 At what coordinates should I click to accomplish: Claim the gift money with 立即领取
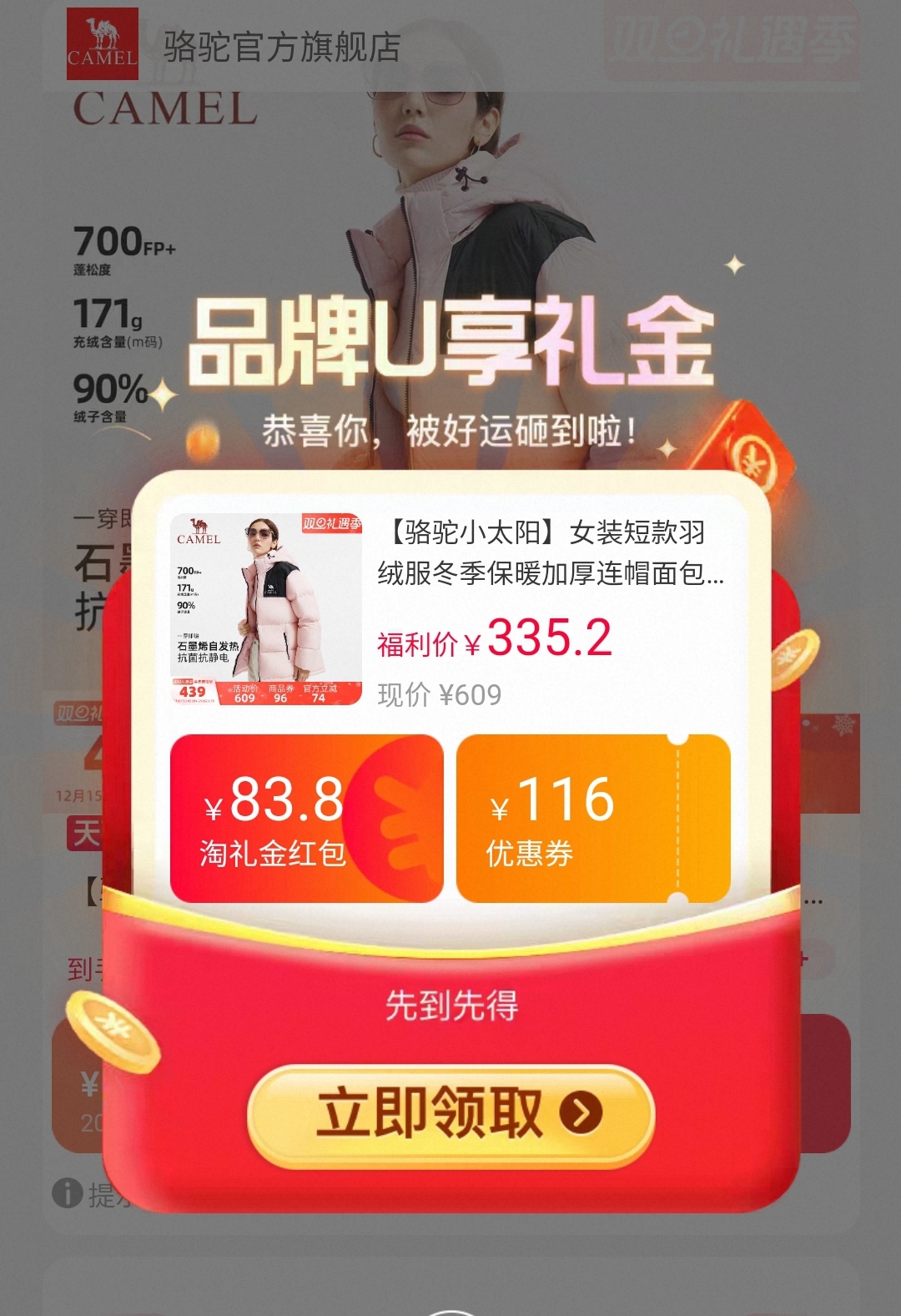tap(450, 1114)
